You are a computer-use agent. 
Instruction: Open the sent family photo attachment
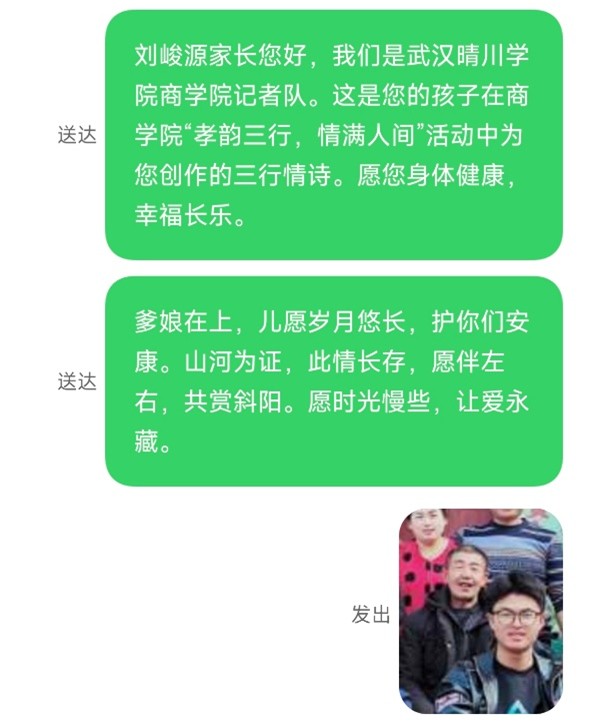click(x=480, y=610)
